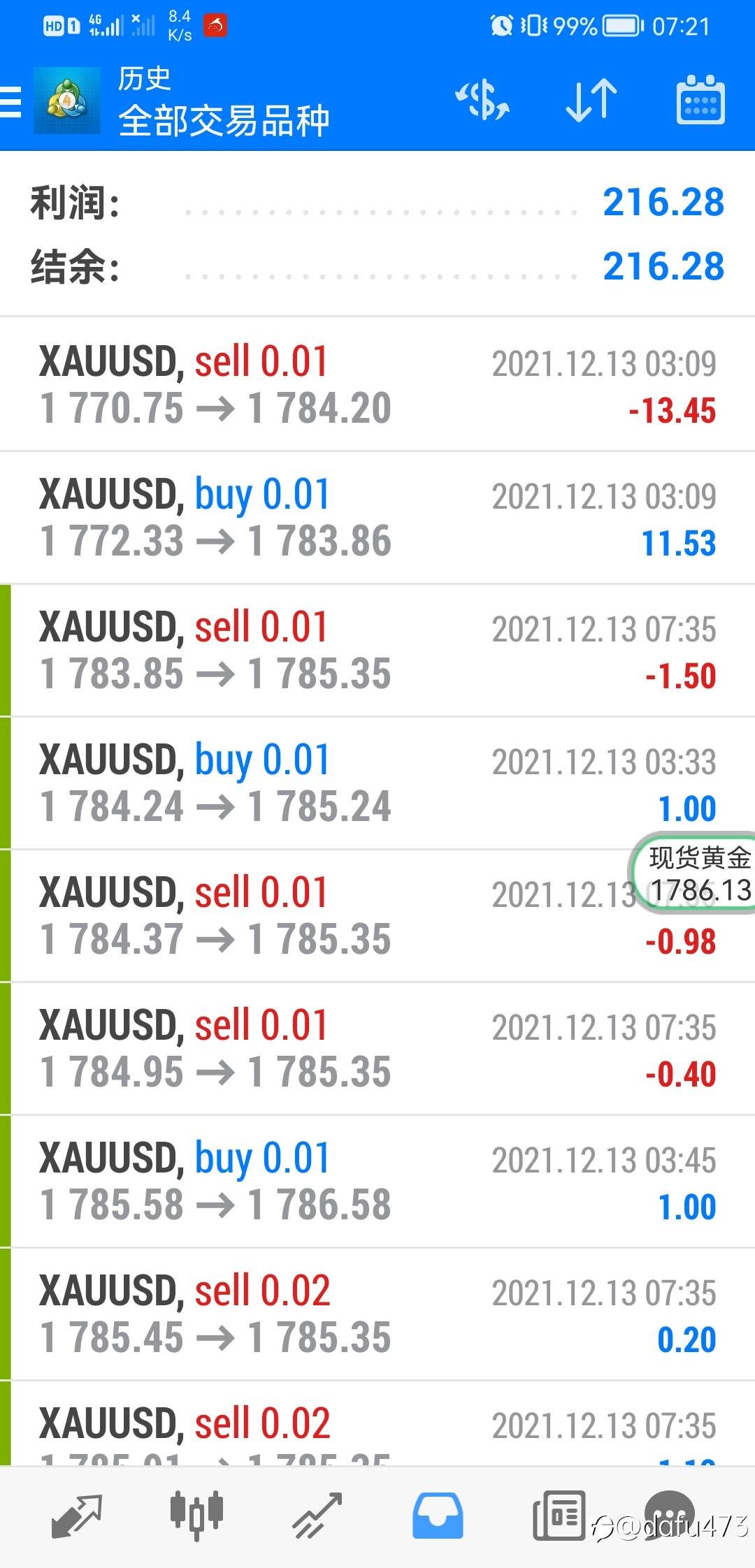755x1568 pixels.
Task: Tap the sell trade entered at 1 784.95
Action: [377, 1049]
